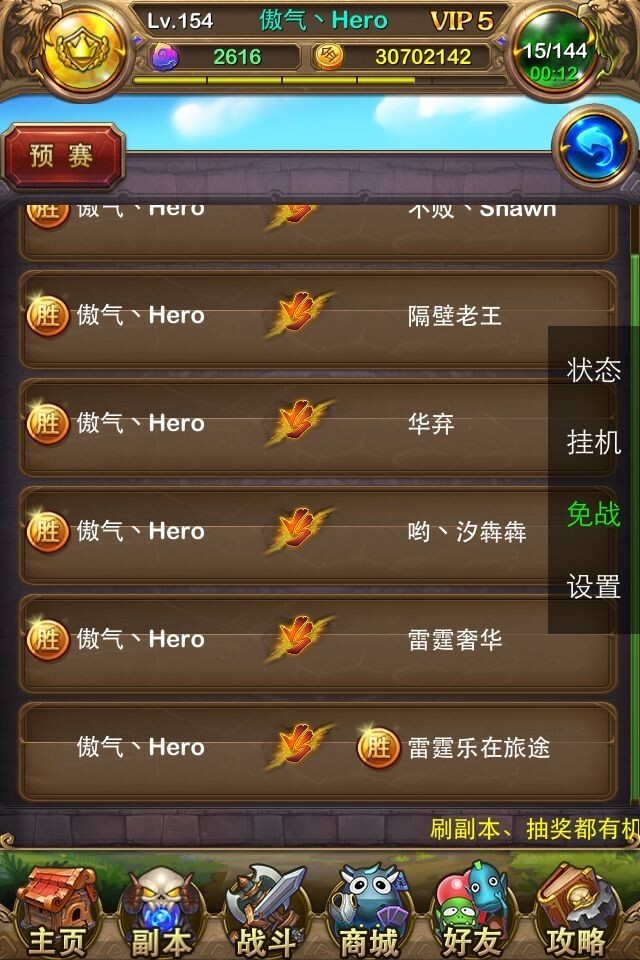
Task: Switch to the 战斗 battle tab
Action: [x=265, y=908]
